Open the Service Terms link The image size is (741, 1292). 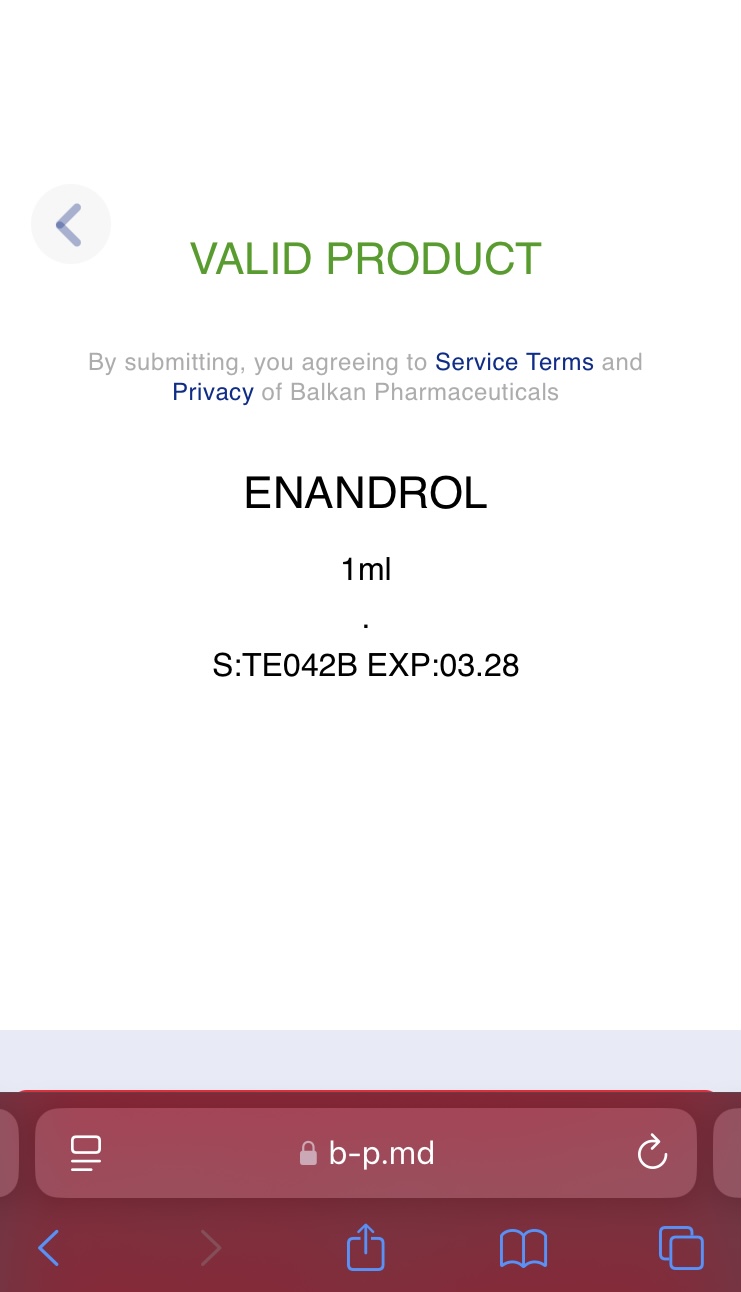pyautogui.click(x=514, y=362)
